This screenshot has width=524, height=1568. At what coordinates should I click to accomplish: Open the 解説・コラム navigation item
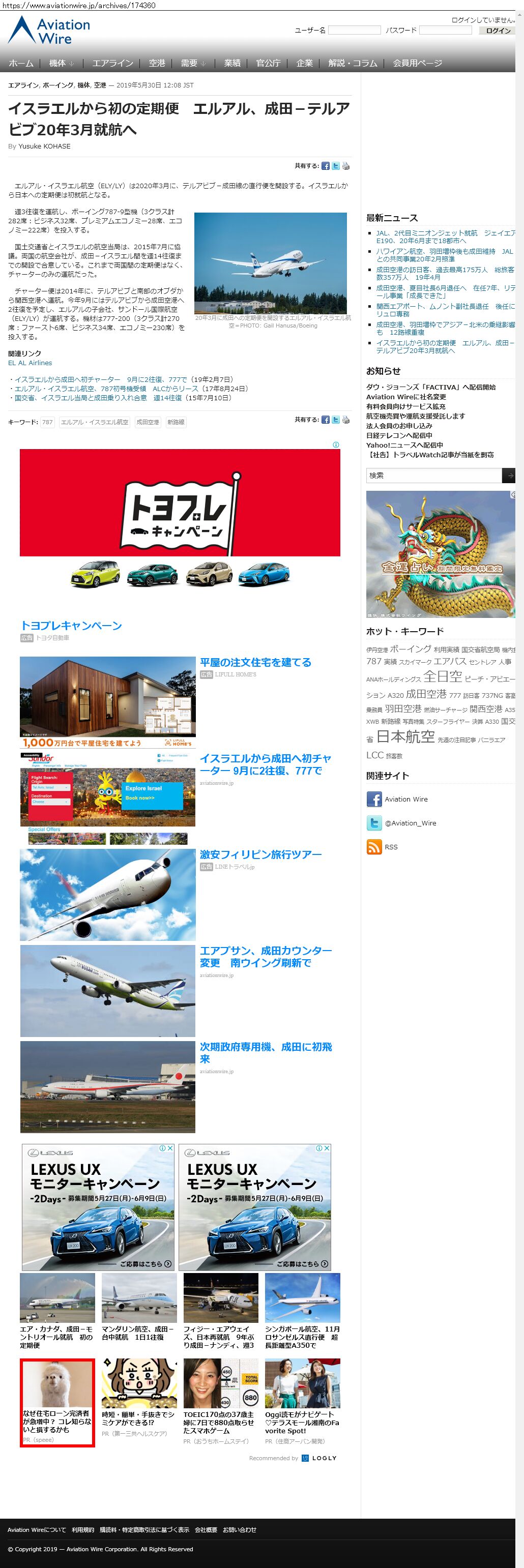[353, 63]
